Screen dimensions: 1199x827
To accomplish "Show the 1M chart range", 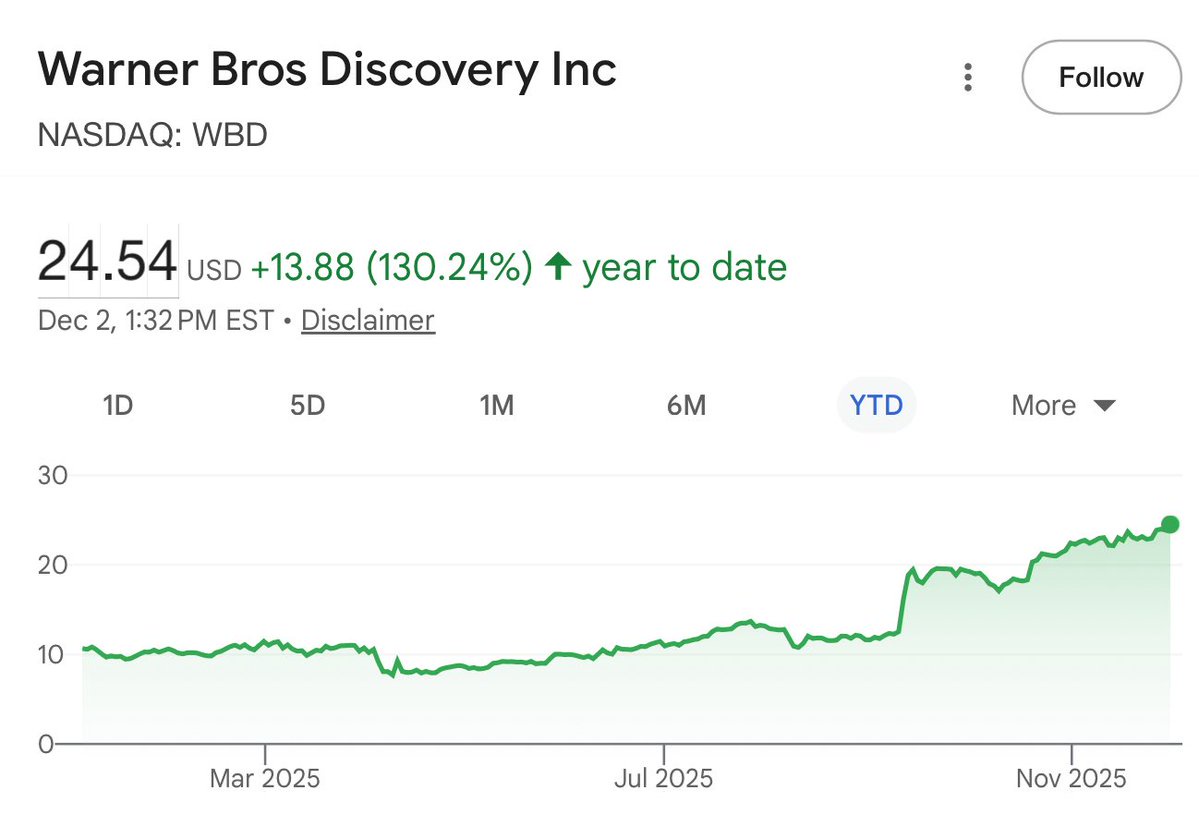I will (496, 405).
